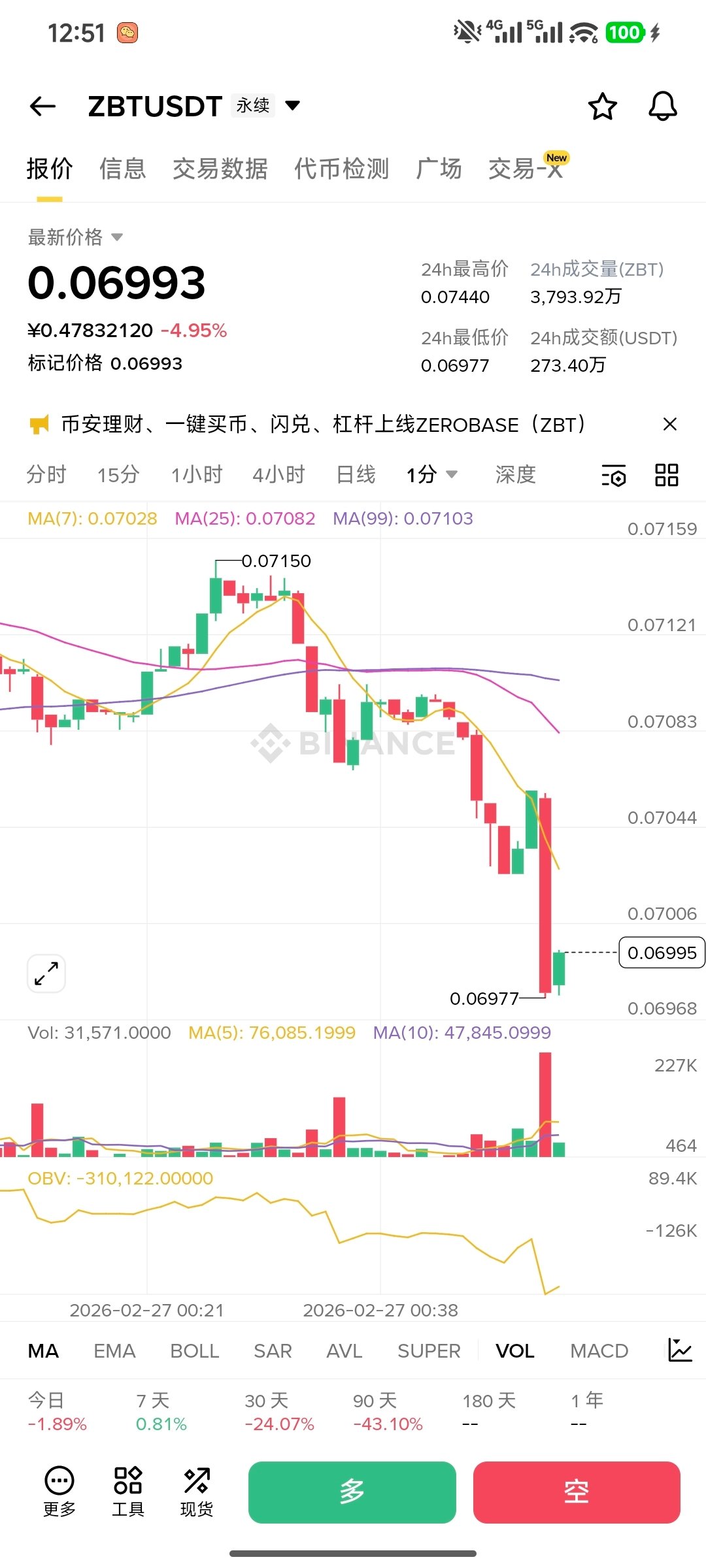Go back using the arrow icon
The height and width of the screenshot is (1568, 706).
click(x=43, y=106)
